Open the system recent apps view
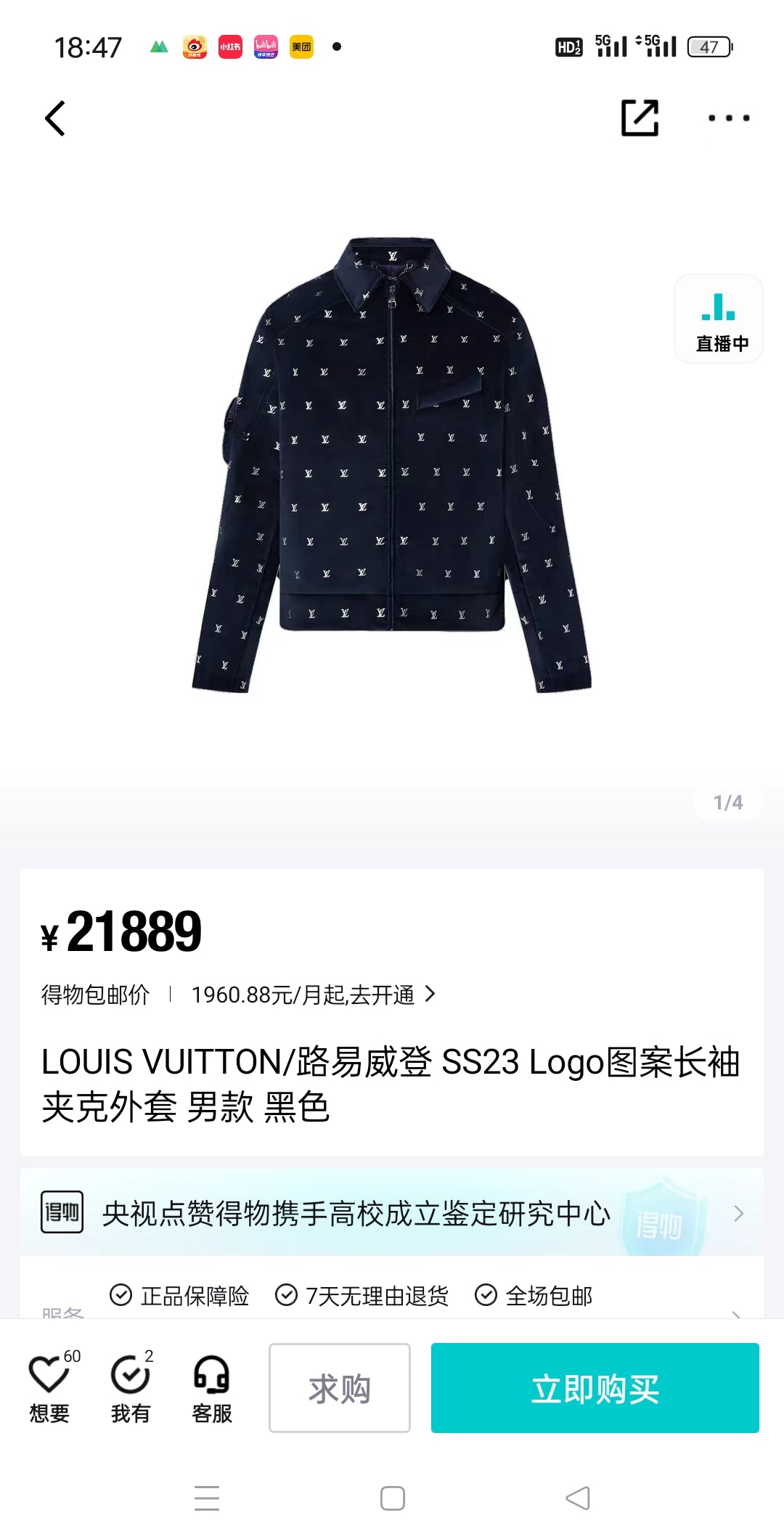This screenshot has width=784, height=1539. 207,1498
